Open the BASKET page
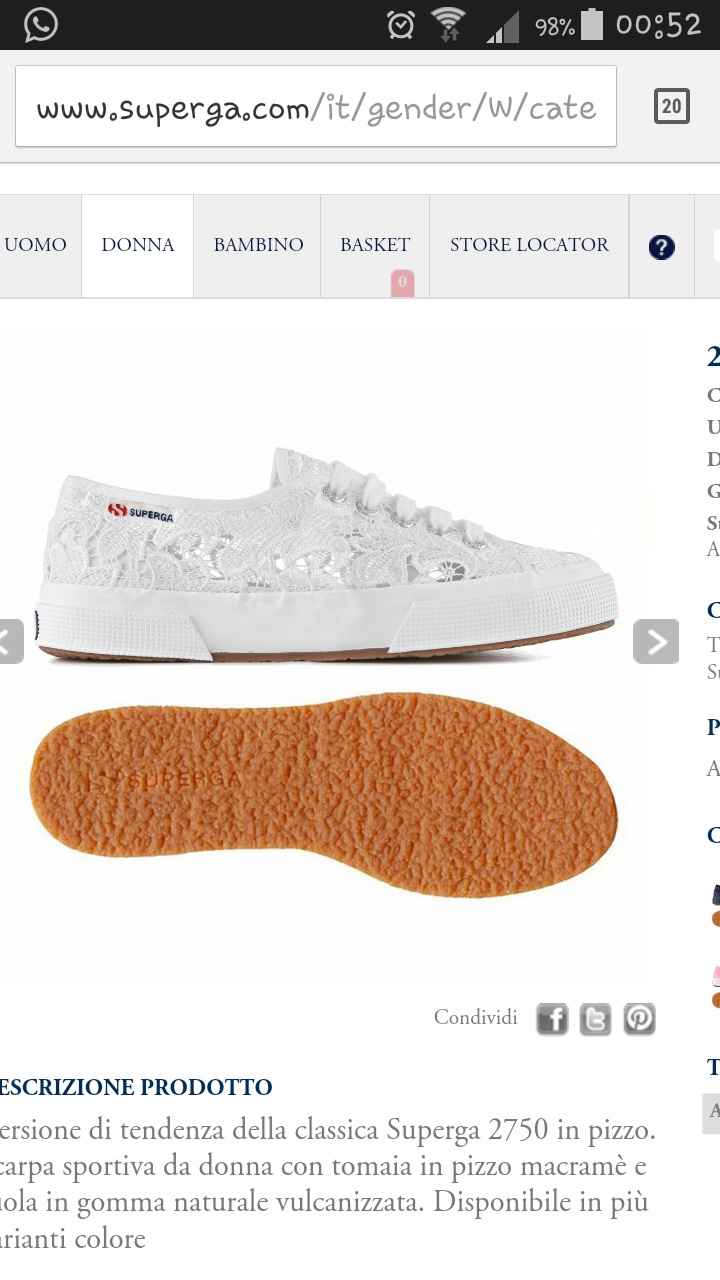Viewport: 720px width, 1280px height. (375, 245)
